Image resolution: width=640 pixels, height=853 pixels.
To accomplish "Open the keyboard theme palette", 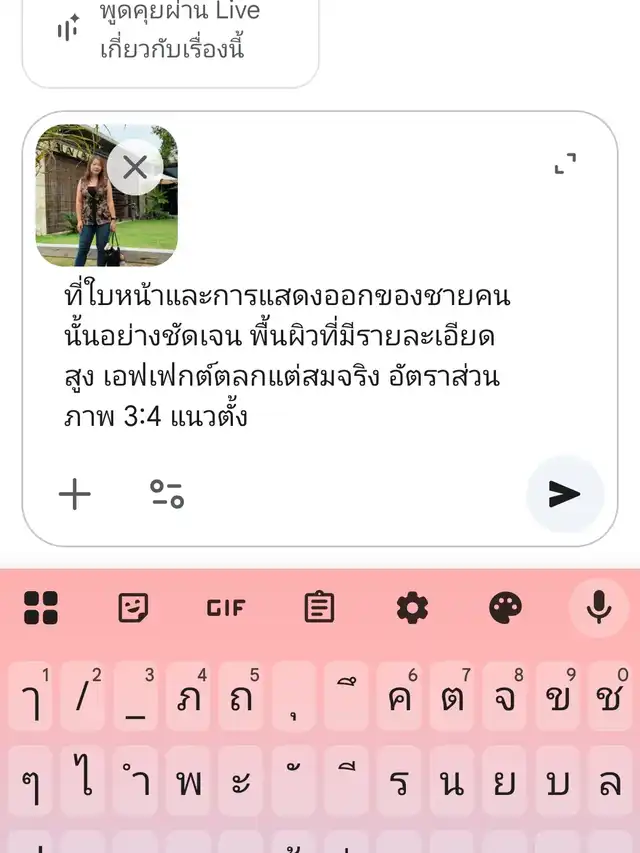I will [x=505, y=607].
